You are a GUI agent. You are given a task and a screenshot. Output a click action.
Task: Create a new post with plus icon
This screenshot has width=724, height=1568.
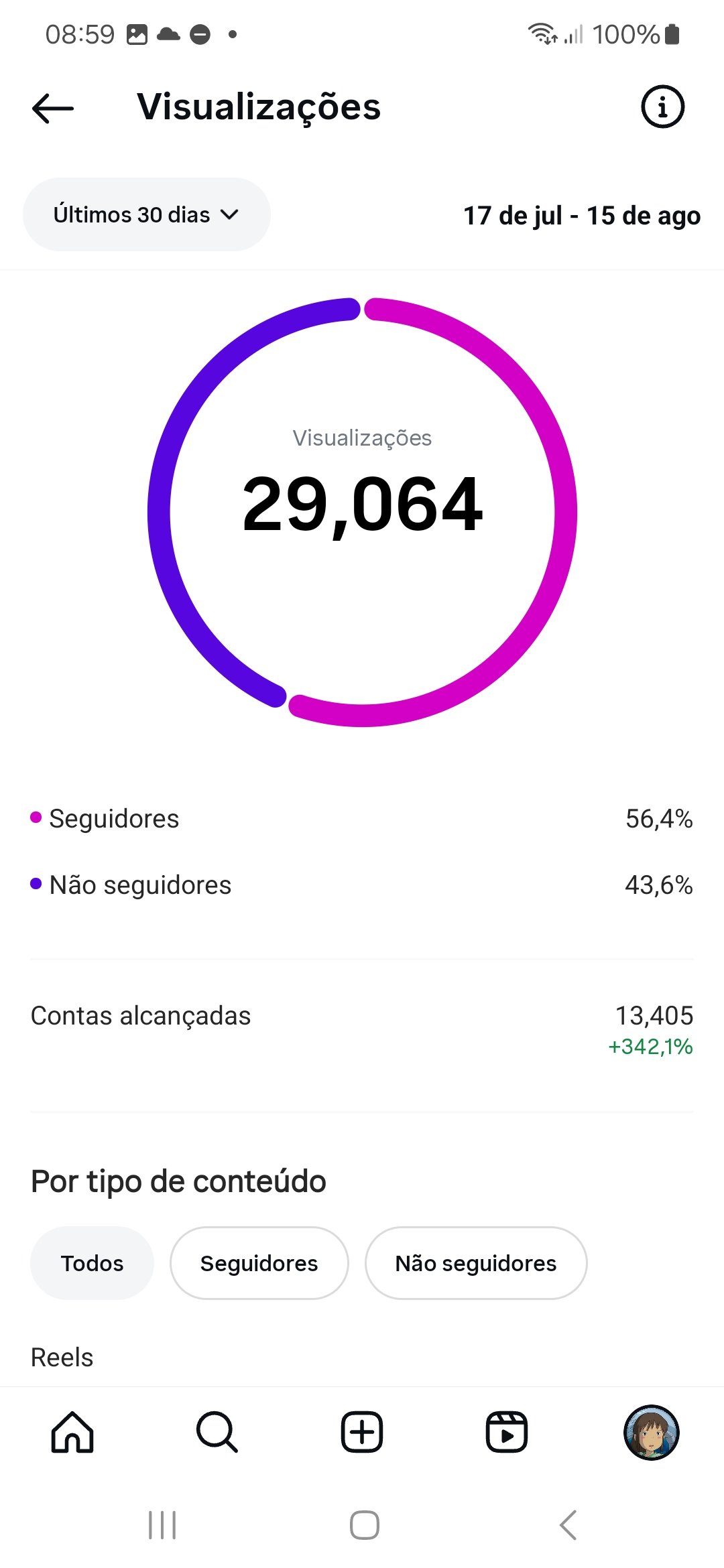point(362,1432)
